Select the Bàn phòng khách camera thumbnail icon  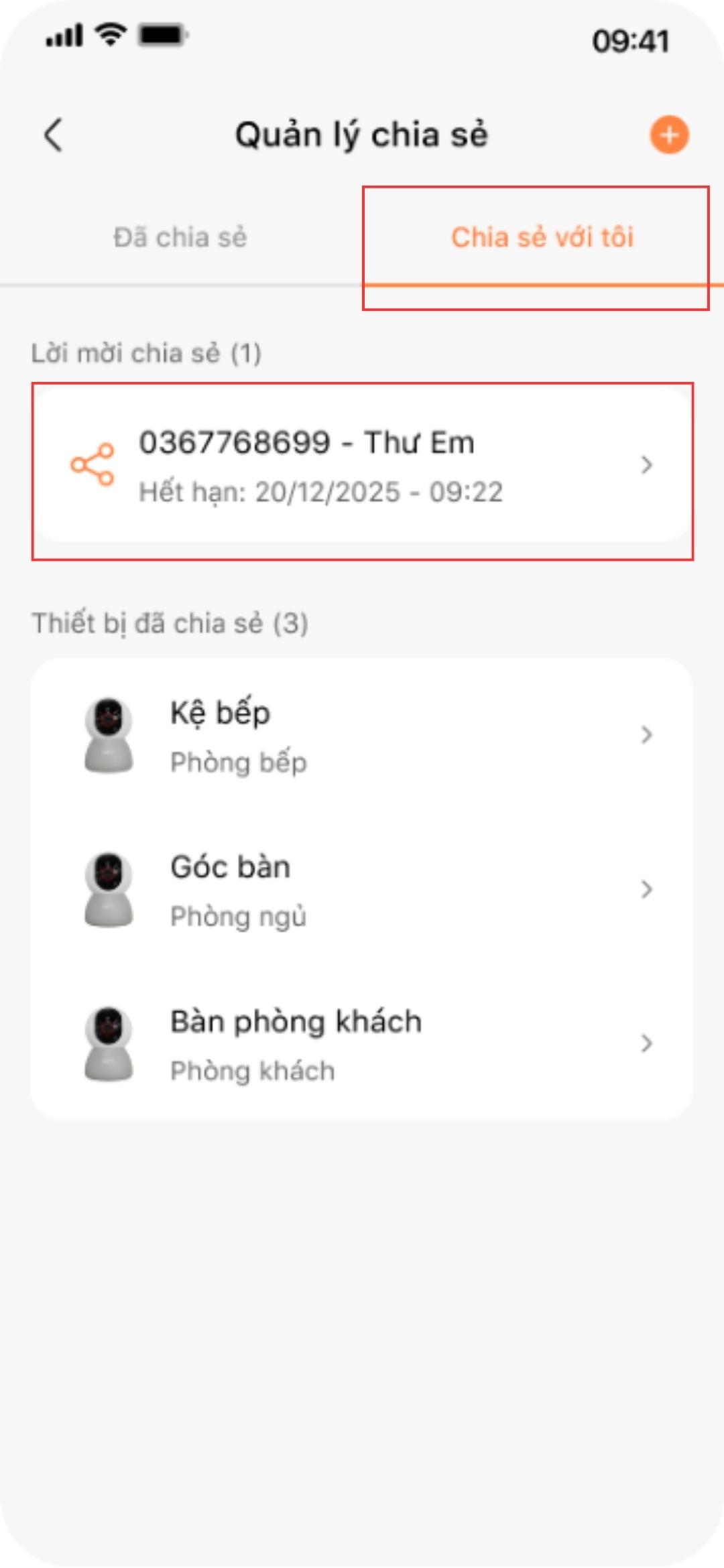(x=109, y=1045)
